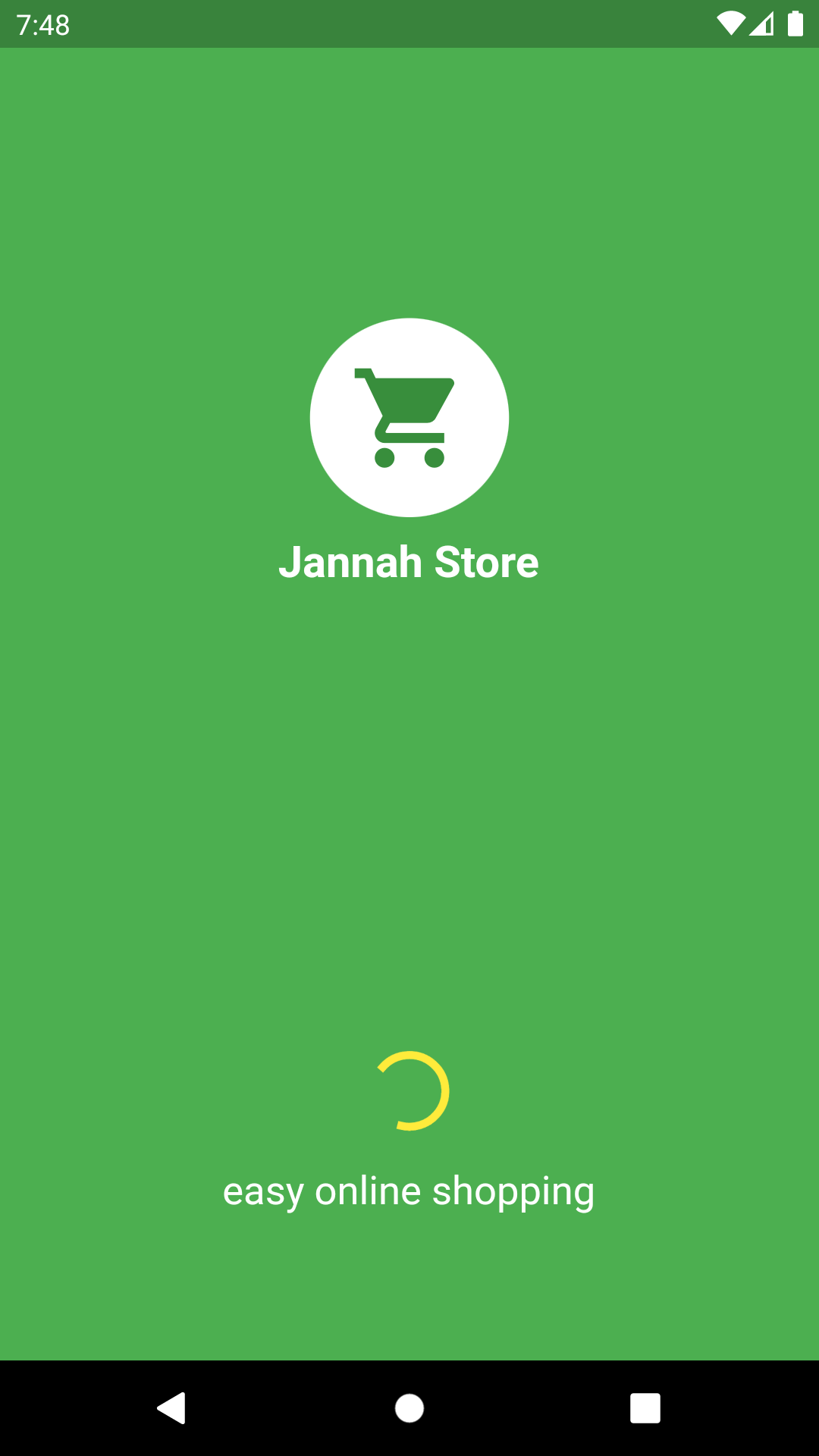
Task: Tap the cellular signal icon in status bar
Action: pos(761,22)
